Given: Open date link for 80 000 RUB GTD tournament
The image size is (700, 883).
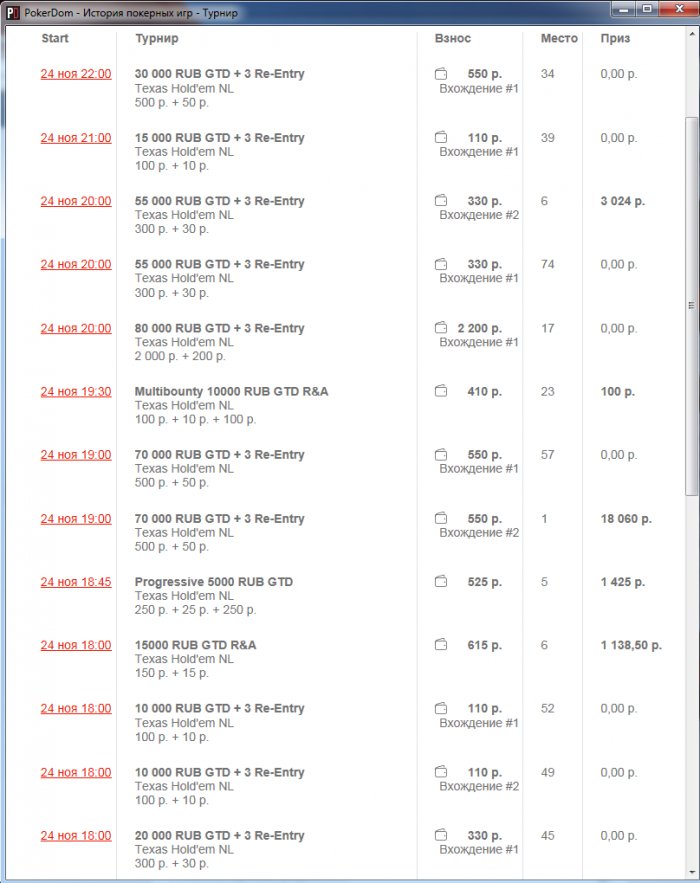Looking at the screenshot, I should pos(76,328).
